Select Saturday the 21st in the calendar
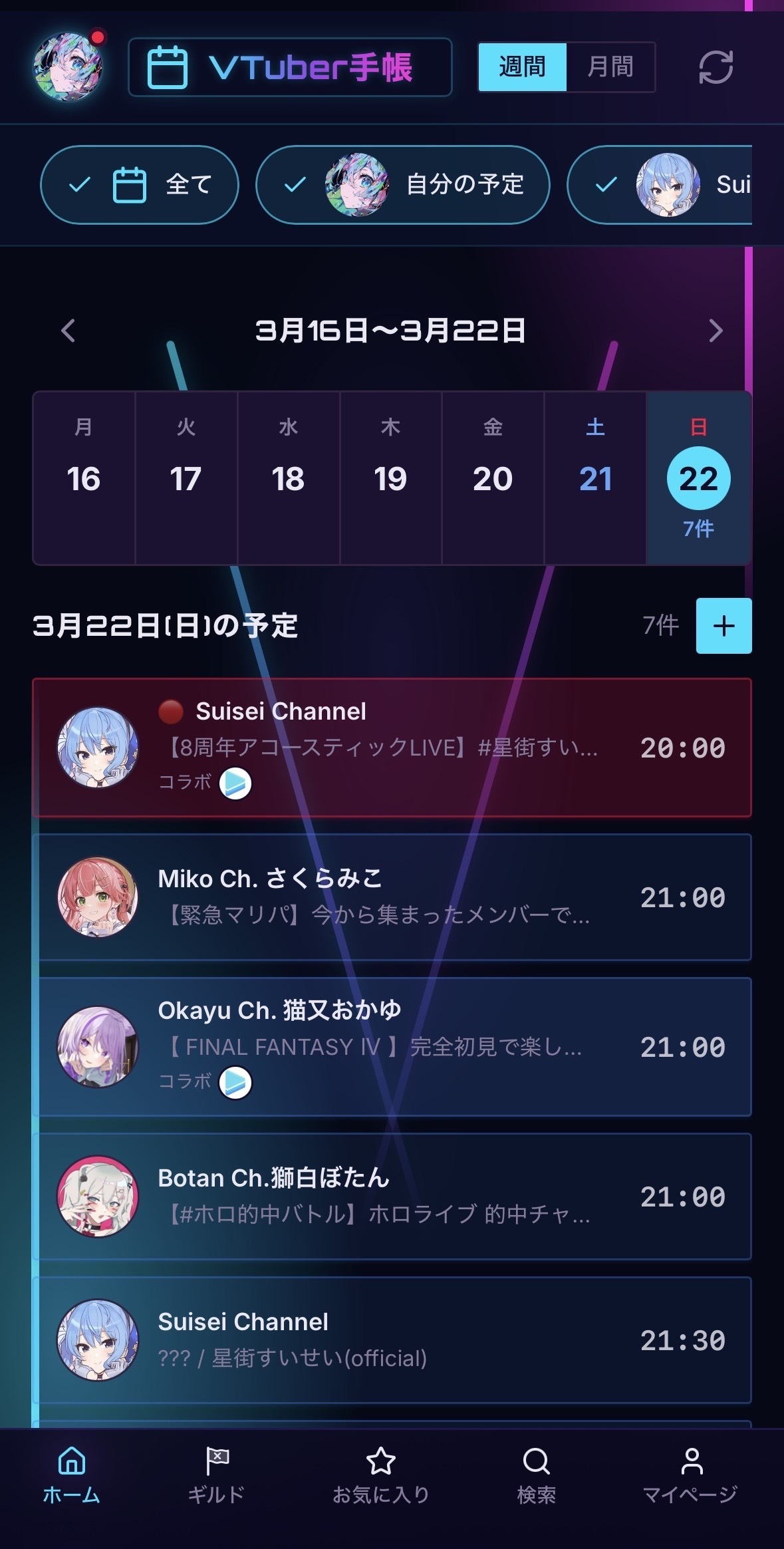784x1549 pixels. (x=595, y=478)
